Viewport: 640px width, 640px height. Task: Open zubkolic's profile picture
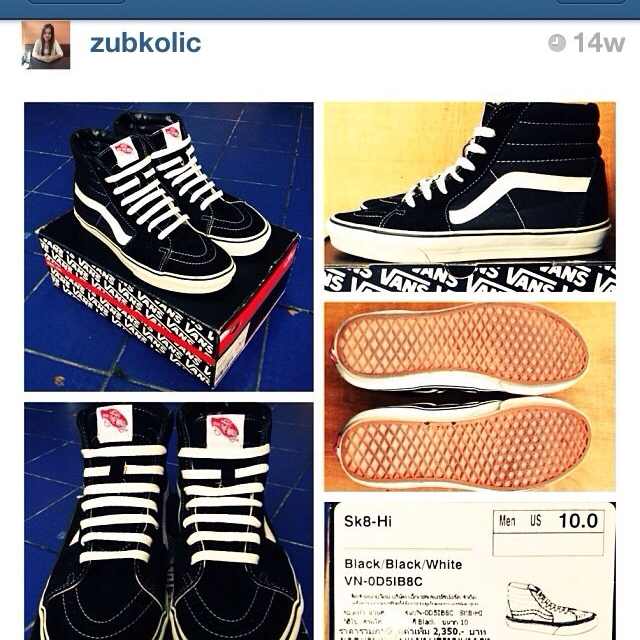coord(46,45)
